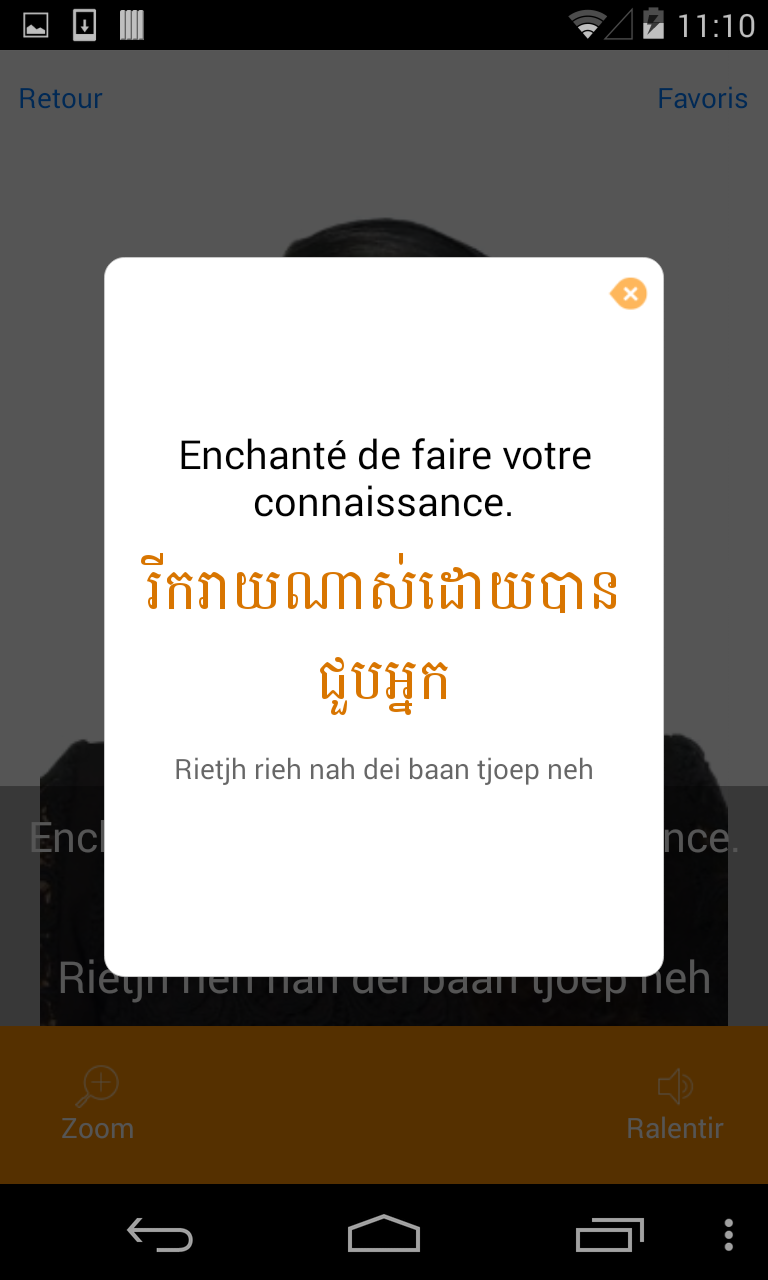The image size is (768, 1280).
Task: Tap the Zoom magnifier button
Action: (98, 1101)
